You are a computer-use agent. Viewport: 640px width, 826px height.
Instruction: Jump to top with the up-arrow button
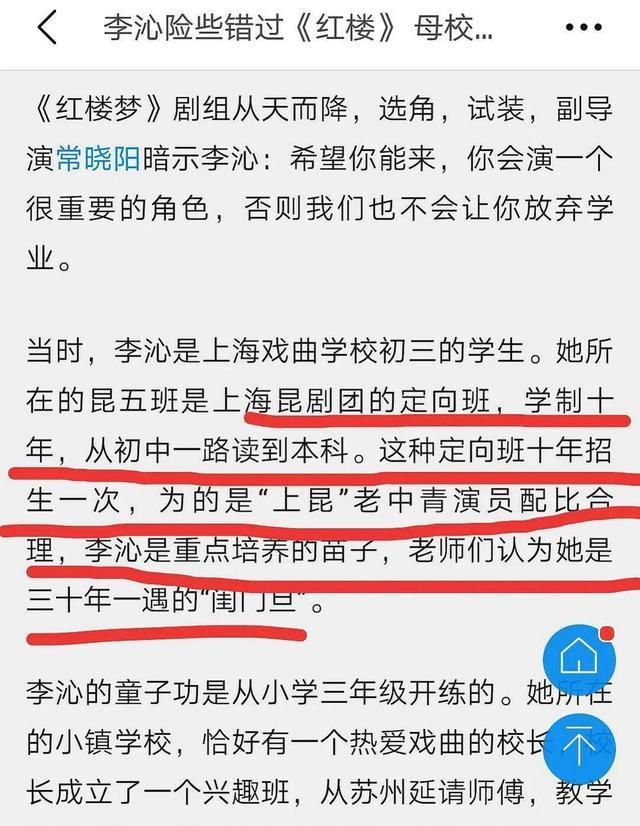(578, 749)
